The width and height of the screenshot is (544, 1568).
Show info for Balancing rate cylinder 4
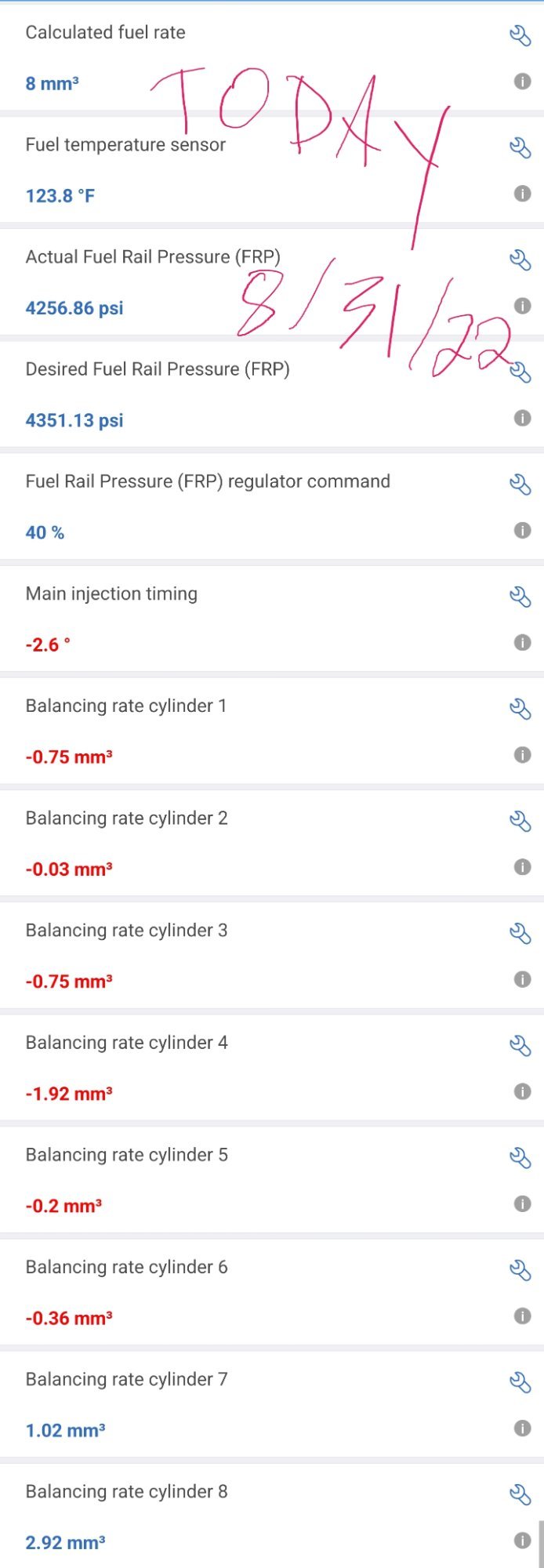point(522,1091)
